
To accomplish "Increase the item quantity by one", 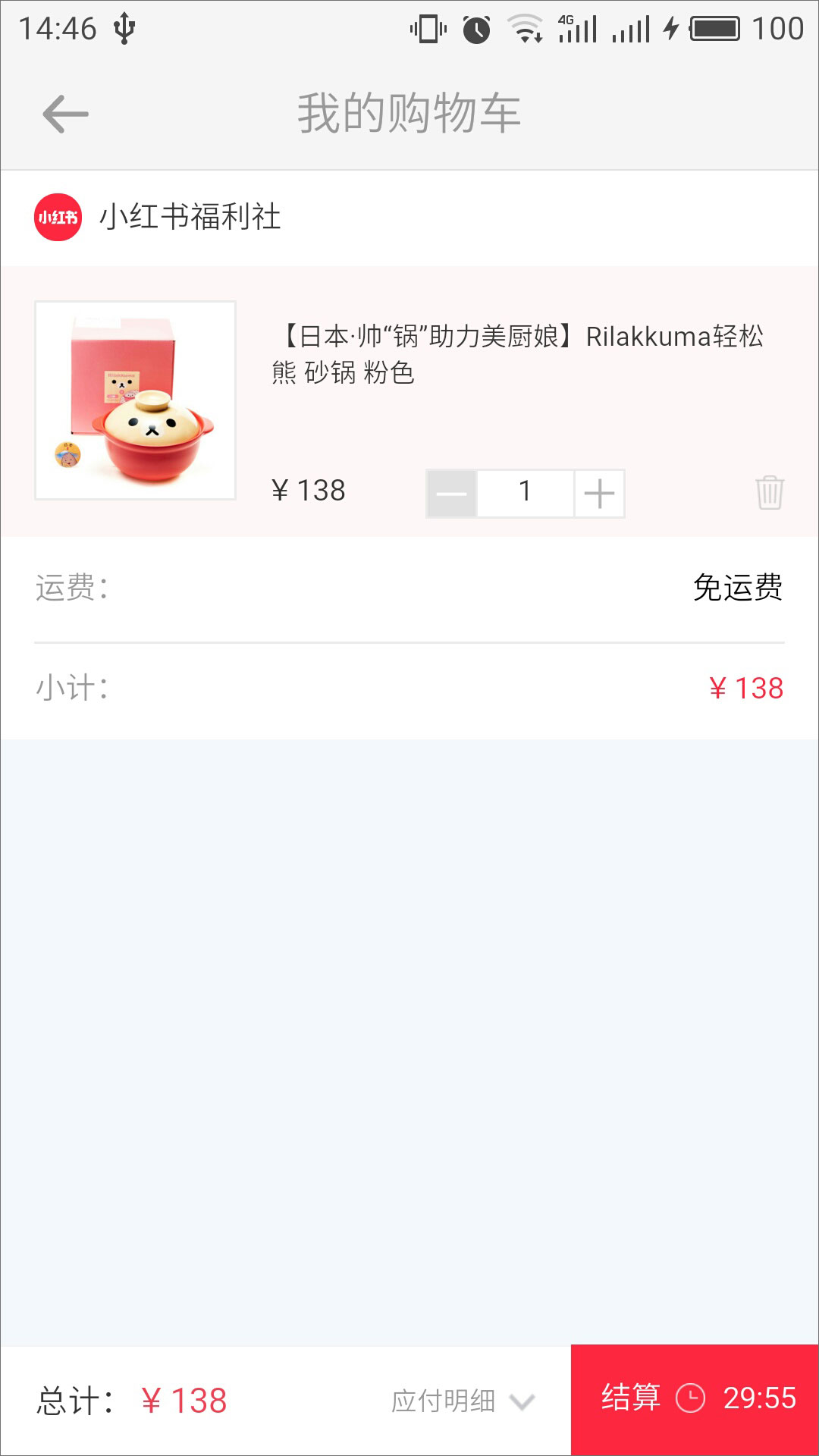I will pyautogui.click(x=599, y=494).
